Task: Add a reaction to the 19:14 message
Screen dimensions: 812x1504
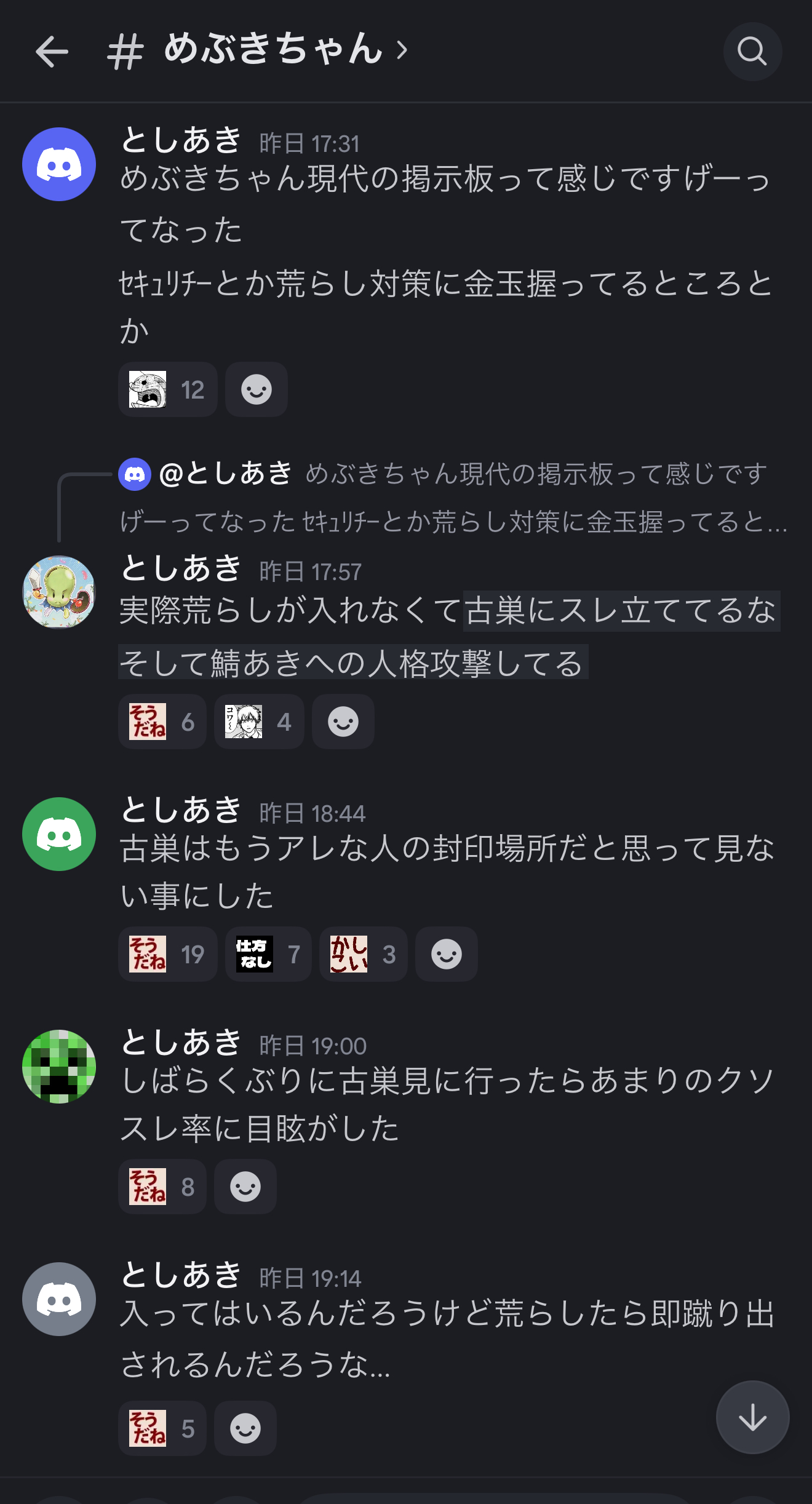Action: (245, 1428)
